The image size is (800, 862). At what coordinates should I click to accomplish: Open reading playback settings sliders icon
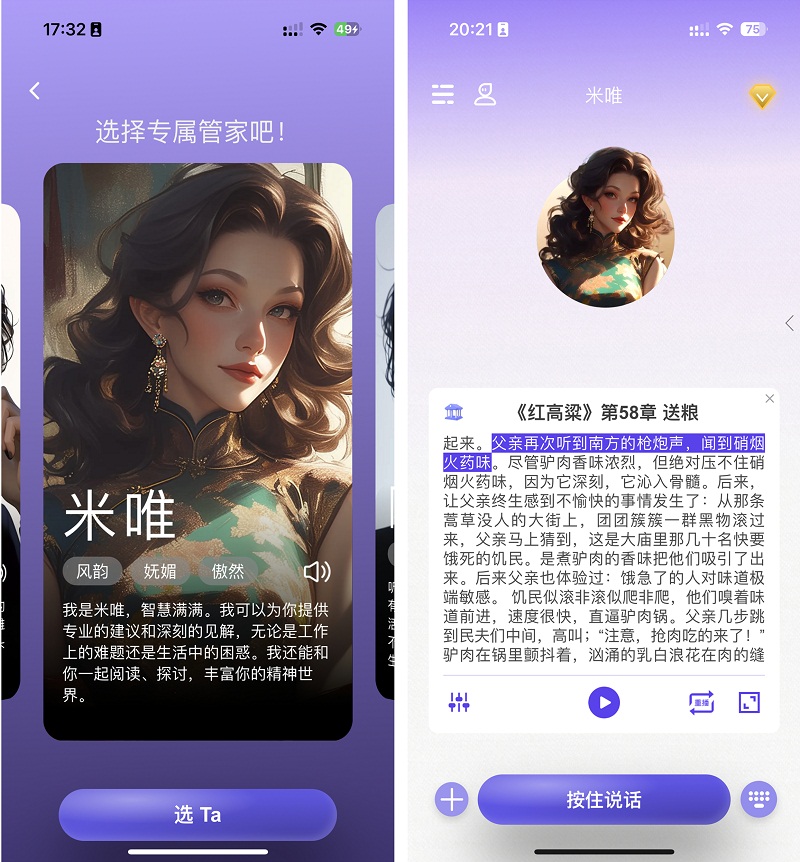459,703
